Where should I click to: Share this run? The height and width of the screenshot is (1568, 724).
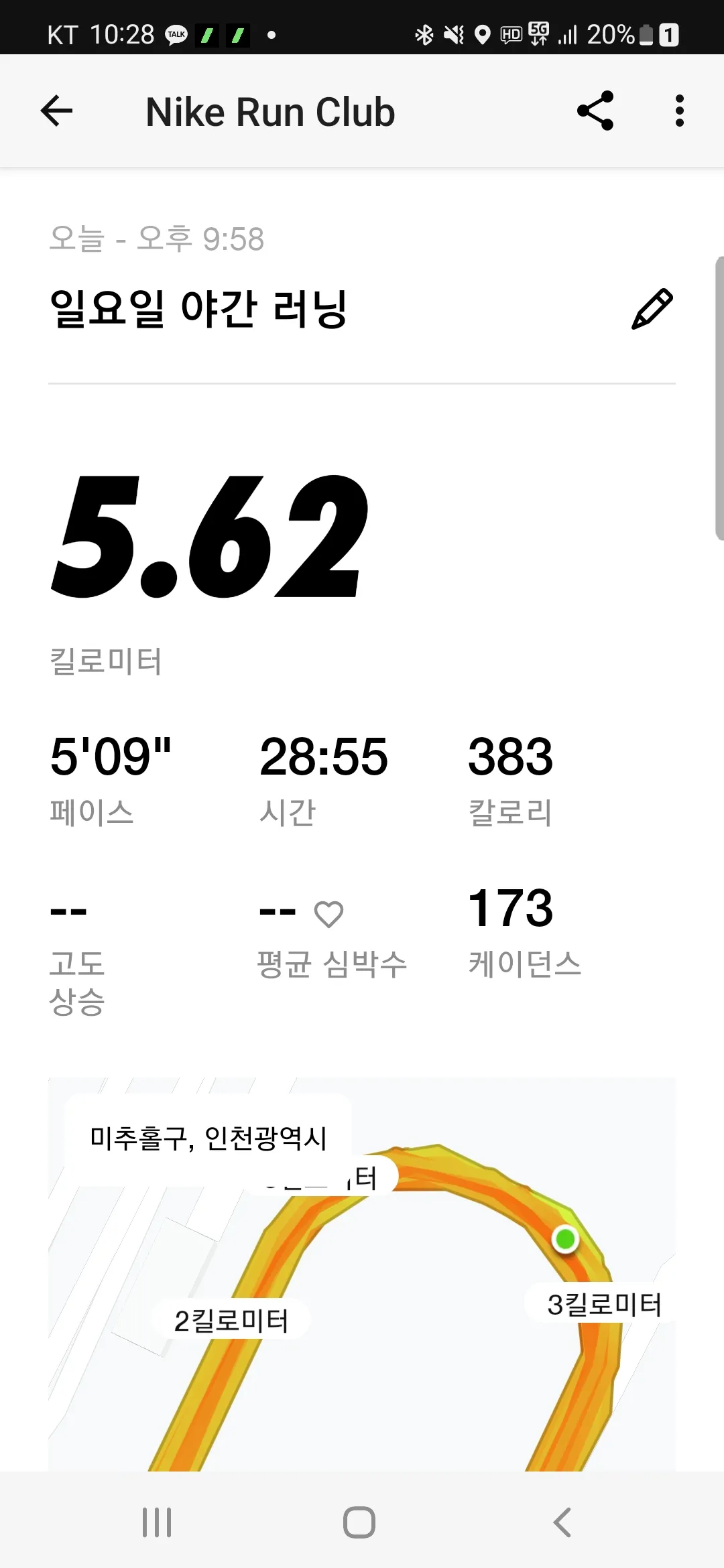[595, 111]
